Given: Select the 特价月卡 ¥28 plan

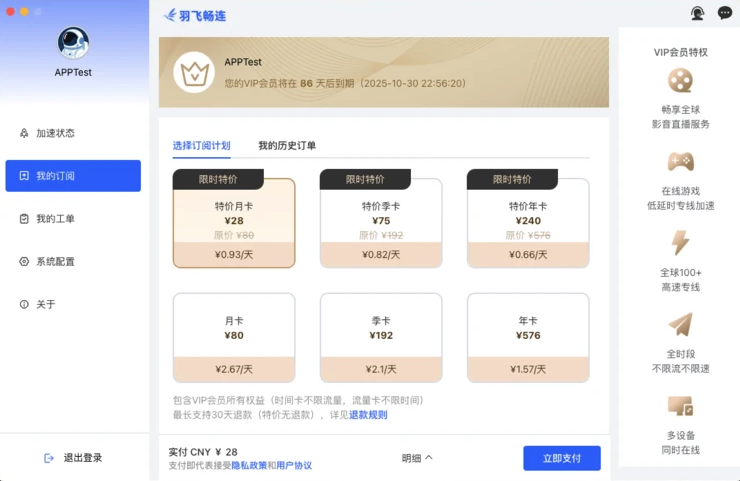Looking at the screenshot, I should [234, 222].
